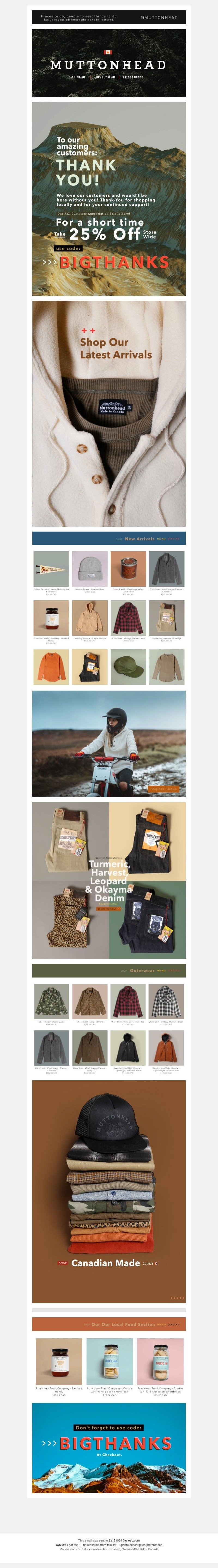218x1568 pixels.
Task: Open the Chore Coat Leopard Print product
Action: [x=89, y=1001]
